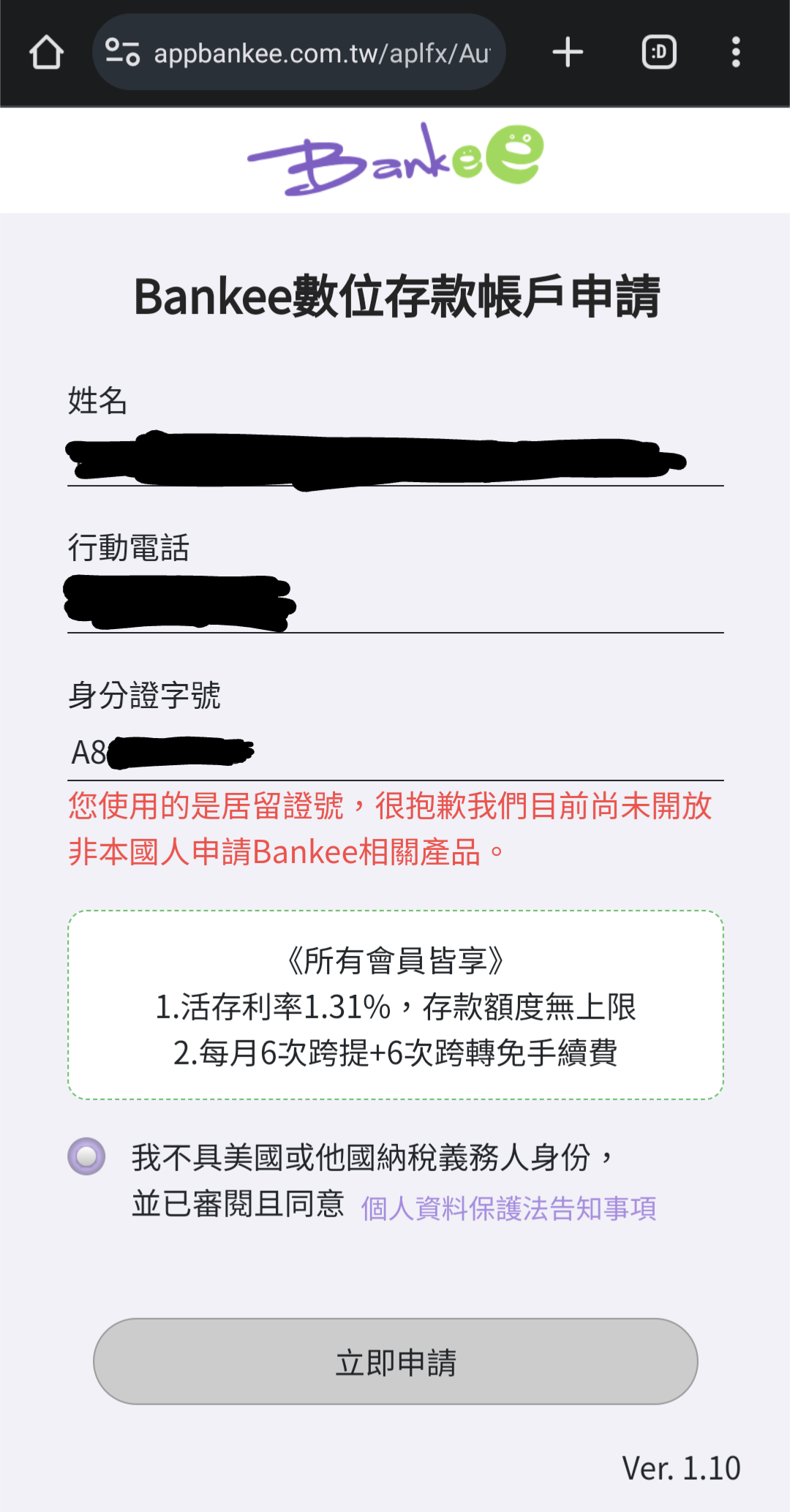Image resolution: width=790 pixels, height=1512 pixels.
Task: Open the browser overflow menu
Action: (x=736, y=53)
